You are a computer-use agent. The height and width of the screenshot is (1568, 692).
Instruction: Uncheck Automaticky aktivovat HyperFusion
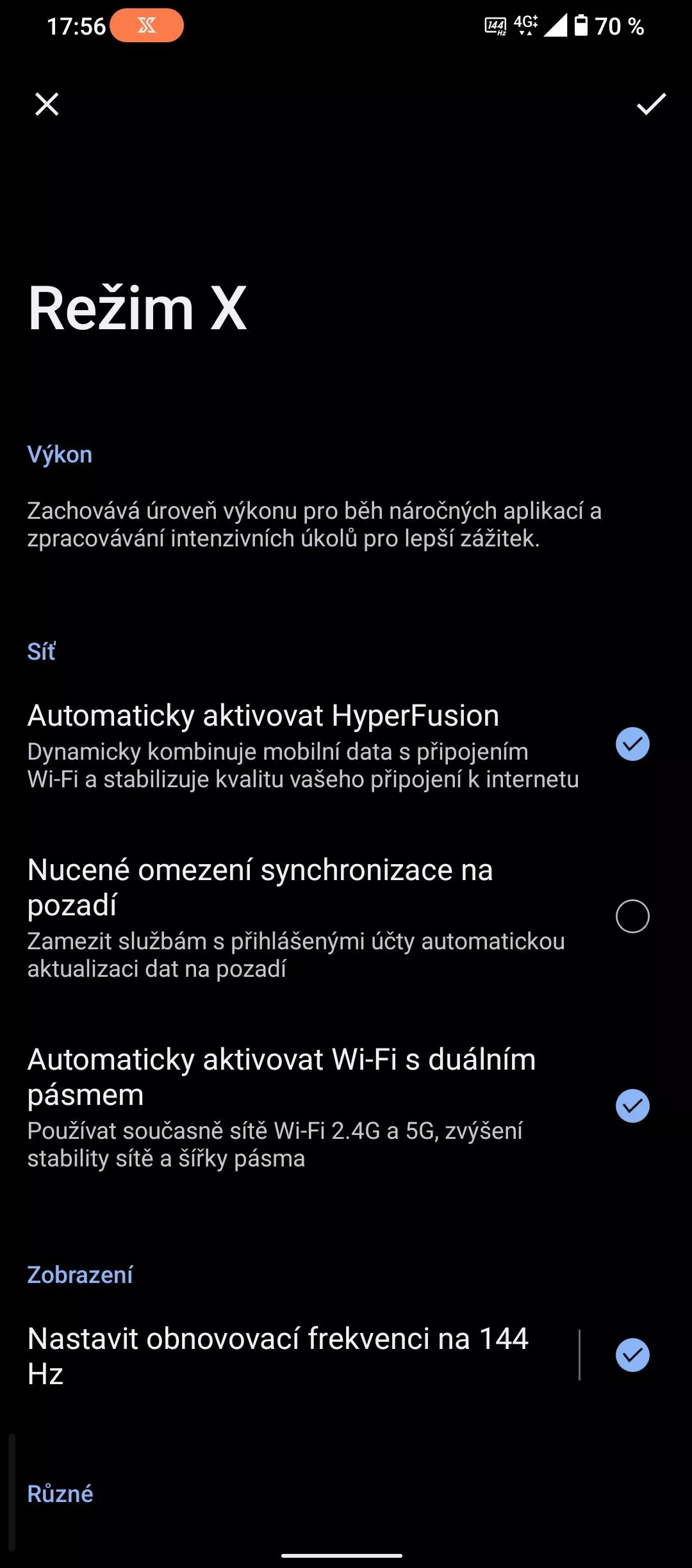(632, 744)
